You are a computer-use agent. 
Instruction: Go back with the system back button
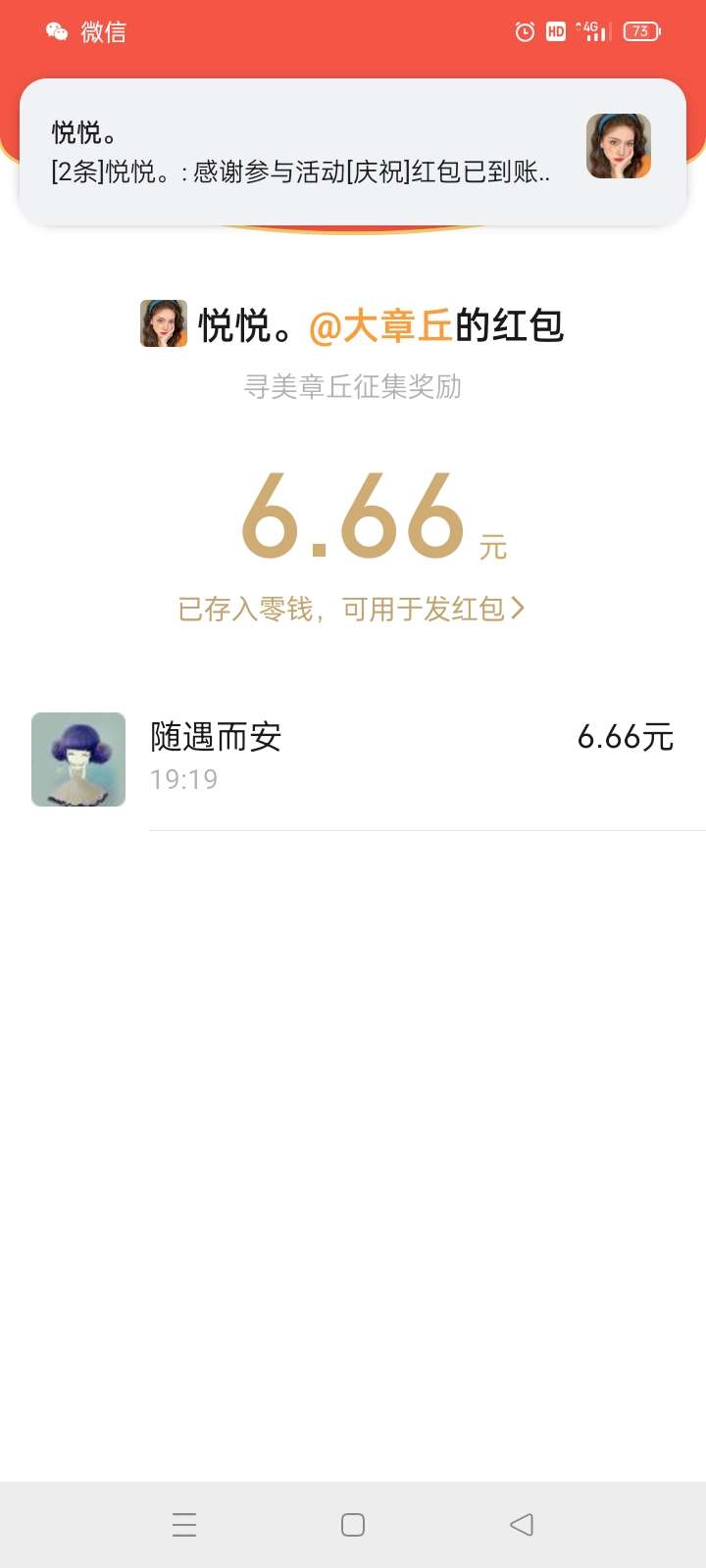click(x=522, y=1524)
